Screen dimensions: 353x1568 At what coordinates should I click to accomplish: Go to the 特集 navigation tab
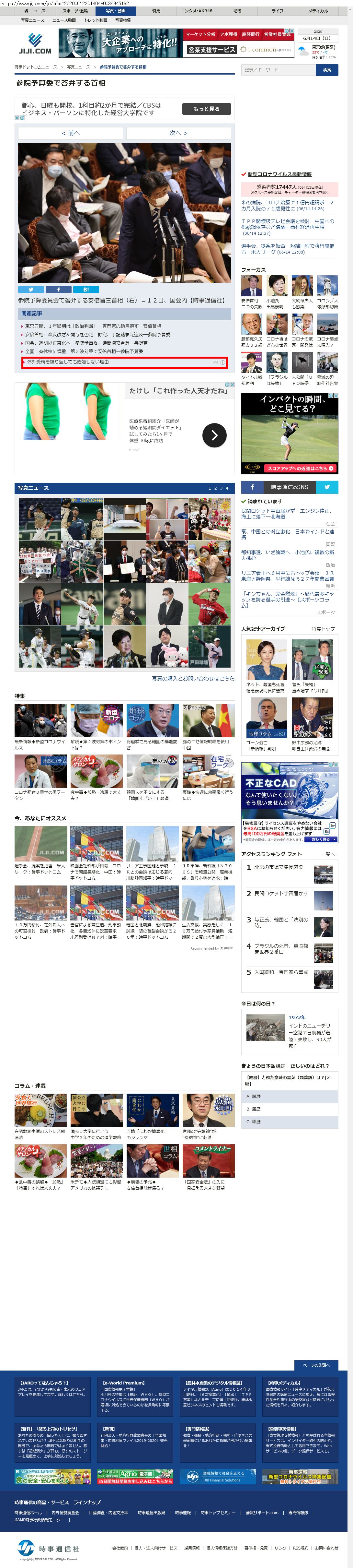click(x=156, y=11)
